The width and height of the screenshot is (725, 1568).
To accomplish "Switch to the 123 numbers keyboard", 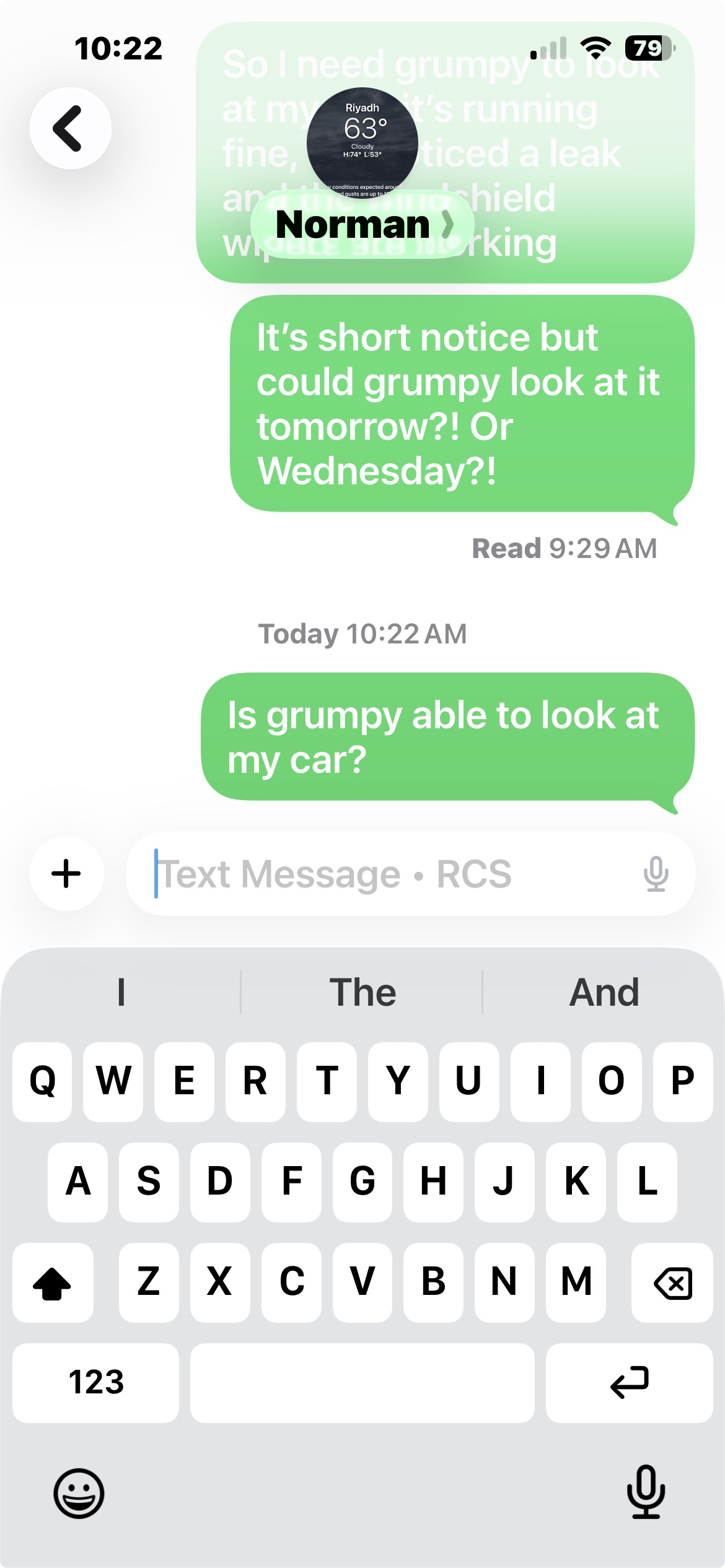I will pos(95,1382).
